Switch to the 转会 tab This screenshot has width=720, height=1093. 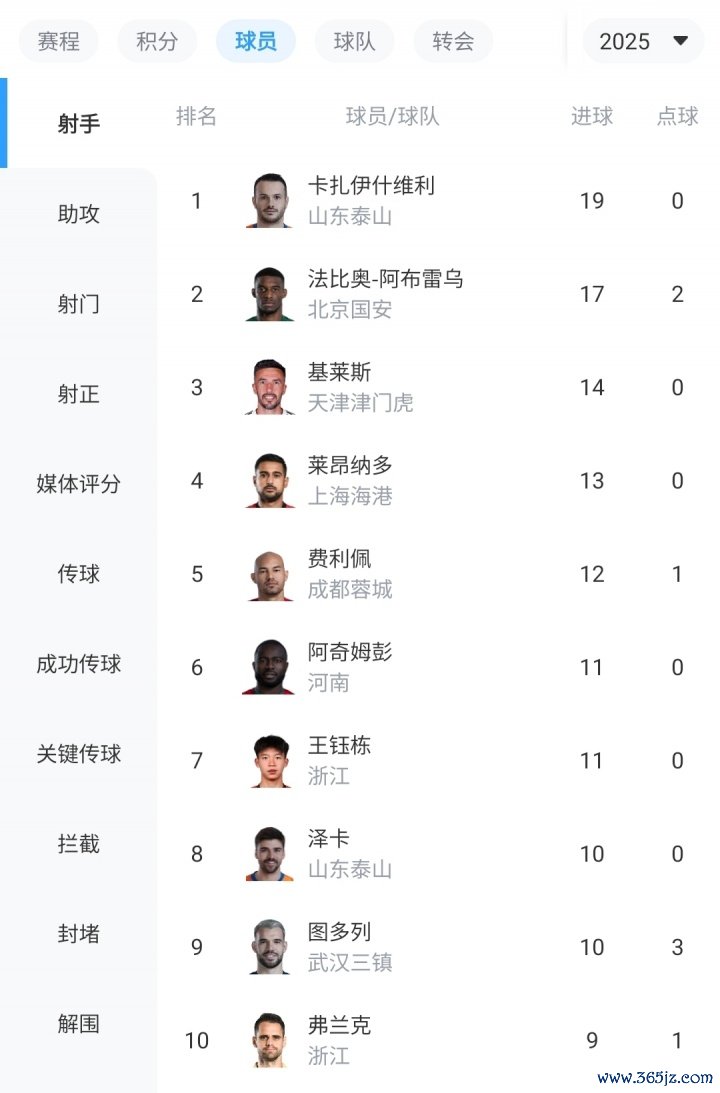point(453,41)
